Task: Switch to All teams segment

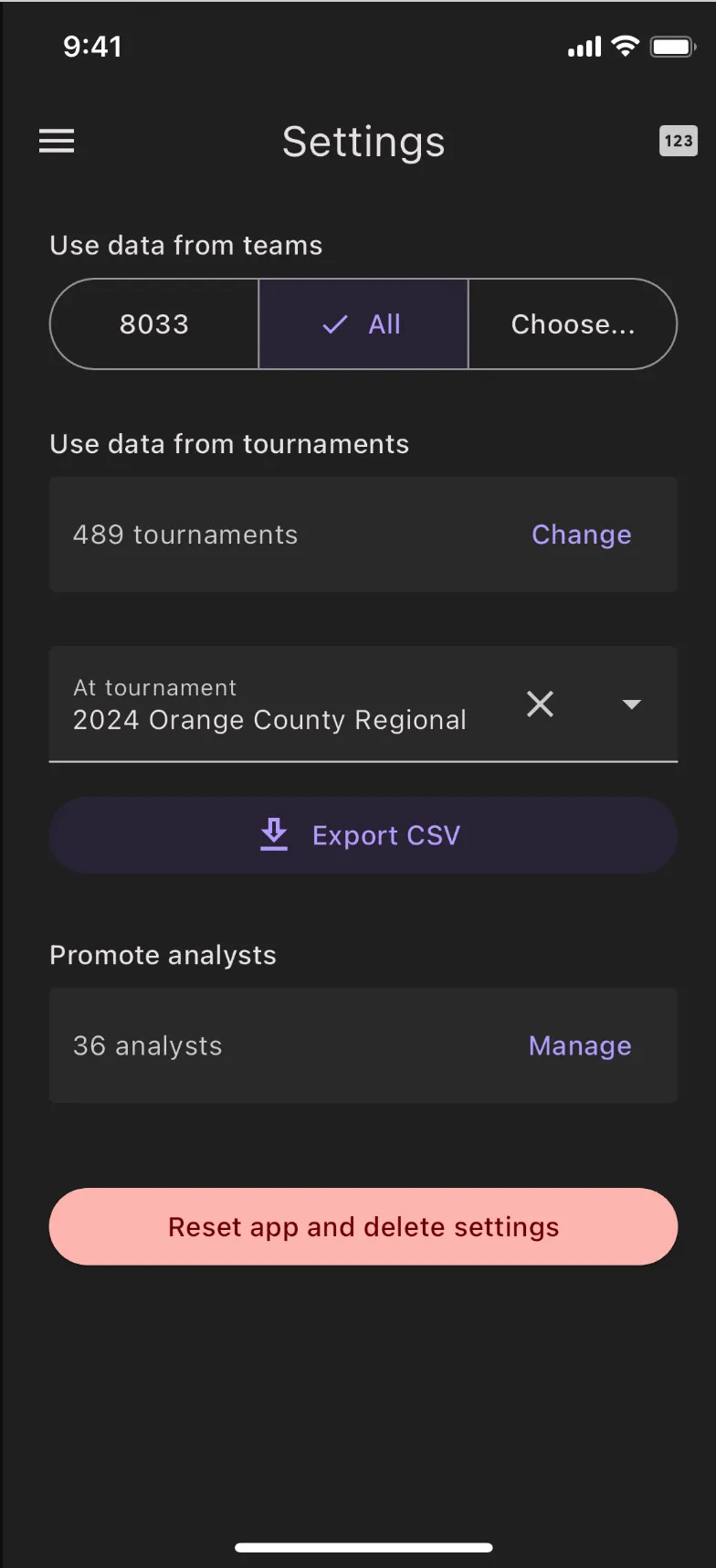Action: pyautogui.click(x=363, y=324)
